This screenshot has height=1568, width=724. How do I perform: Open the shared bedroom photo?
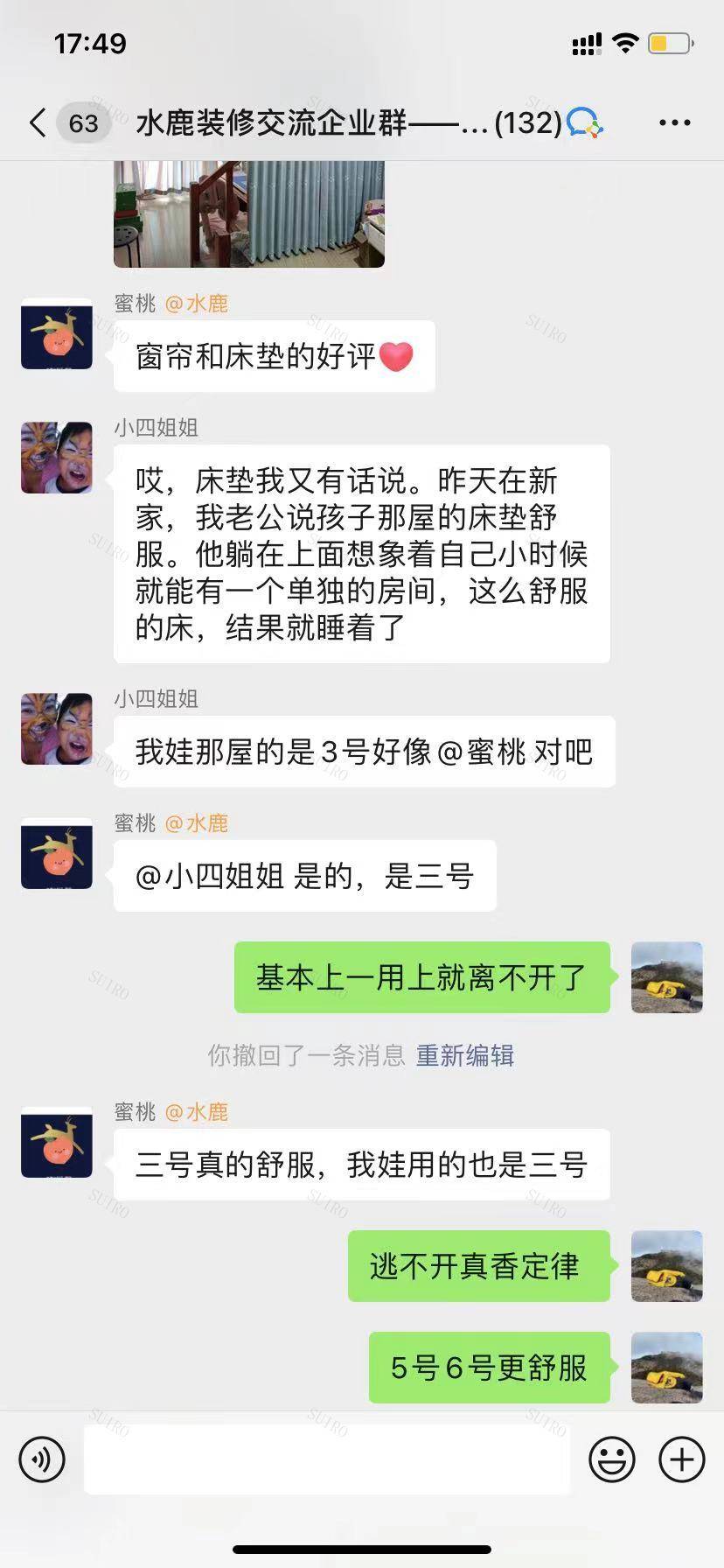click(x=249, y=213)
